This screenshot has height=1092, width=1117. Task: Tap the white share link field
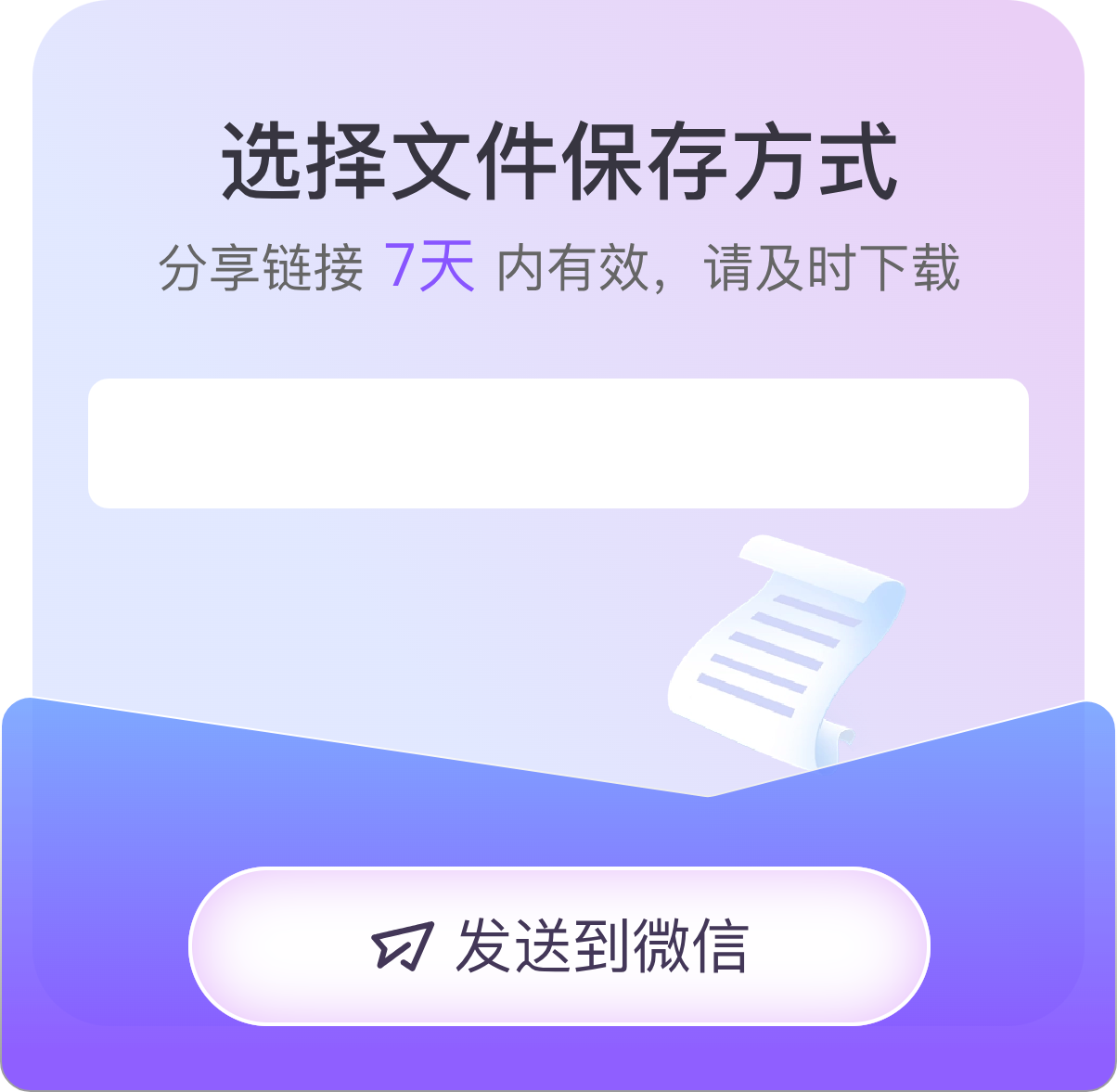558,443
